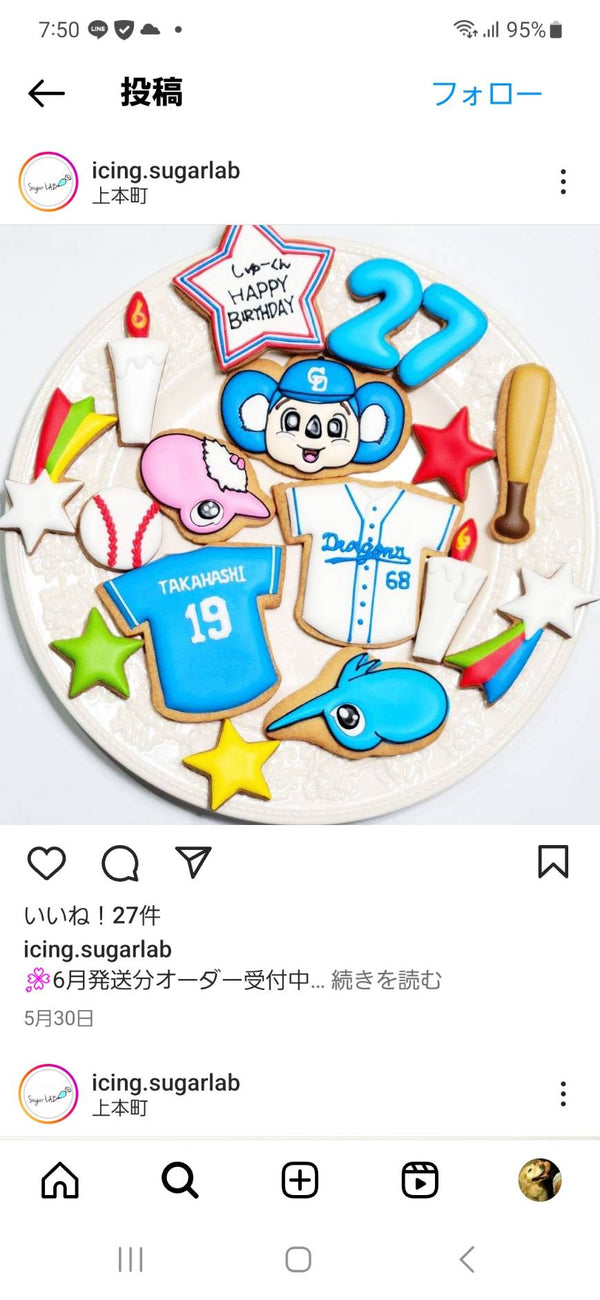
Task: Open the overflow menu on the cookie post
Action: coord(563,181)
